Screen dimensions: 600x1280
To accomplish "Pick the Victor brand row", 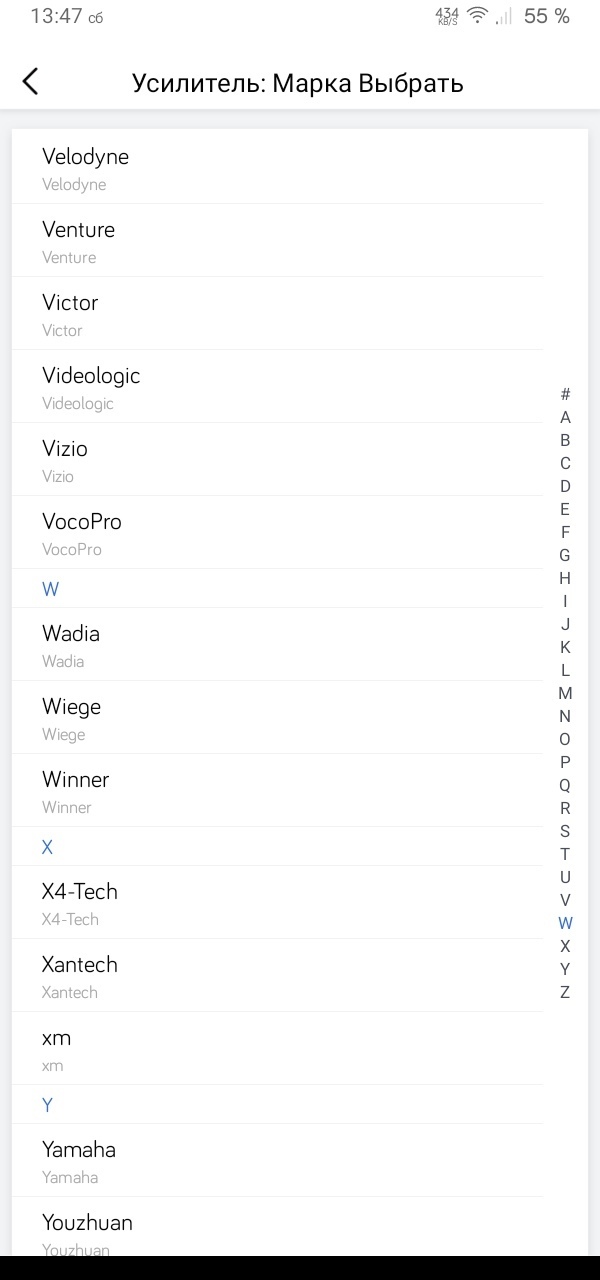I will [x=278, y=314].
